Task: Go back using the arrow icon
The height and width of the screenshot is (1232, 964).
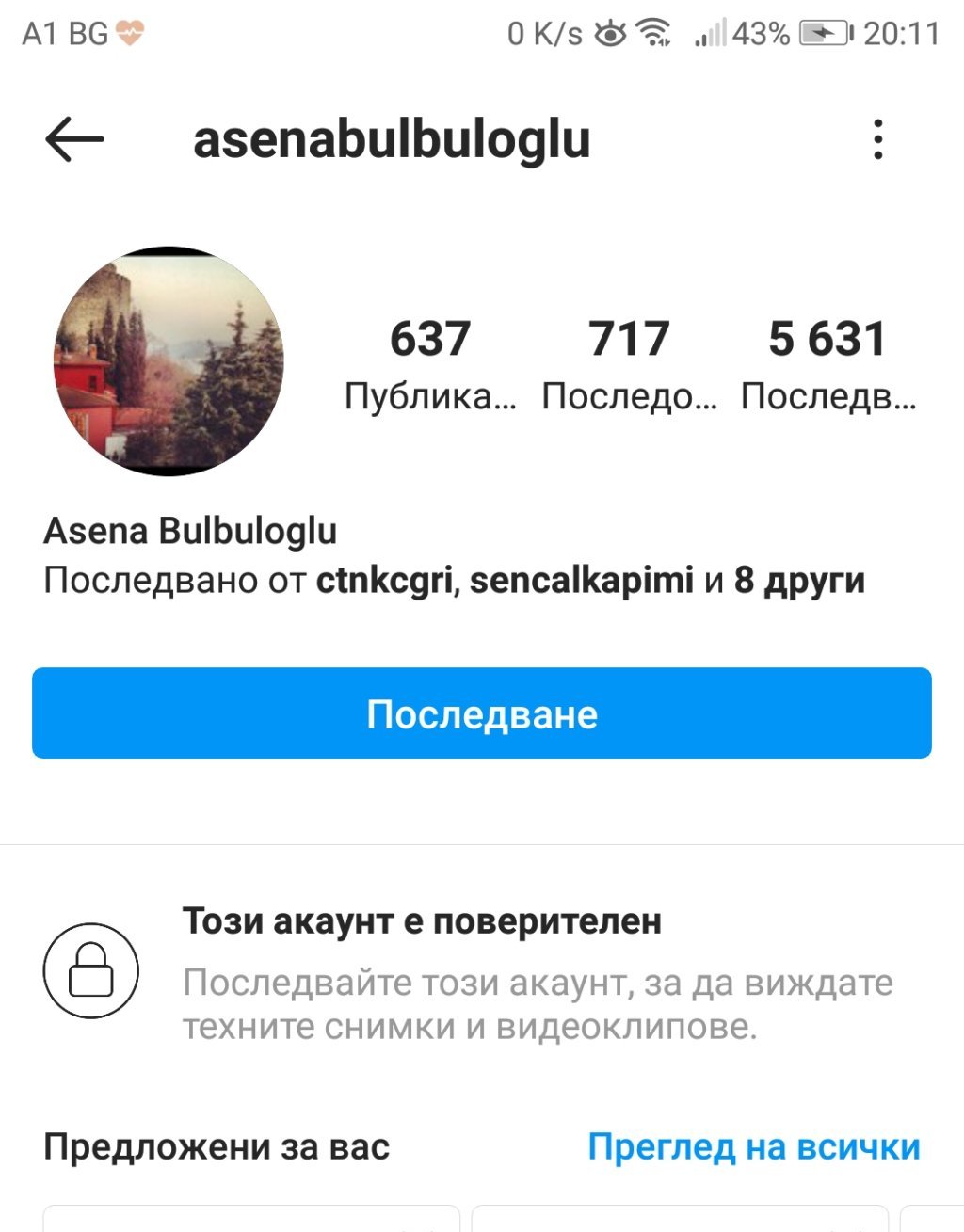Action: (74, 140)
